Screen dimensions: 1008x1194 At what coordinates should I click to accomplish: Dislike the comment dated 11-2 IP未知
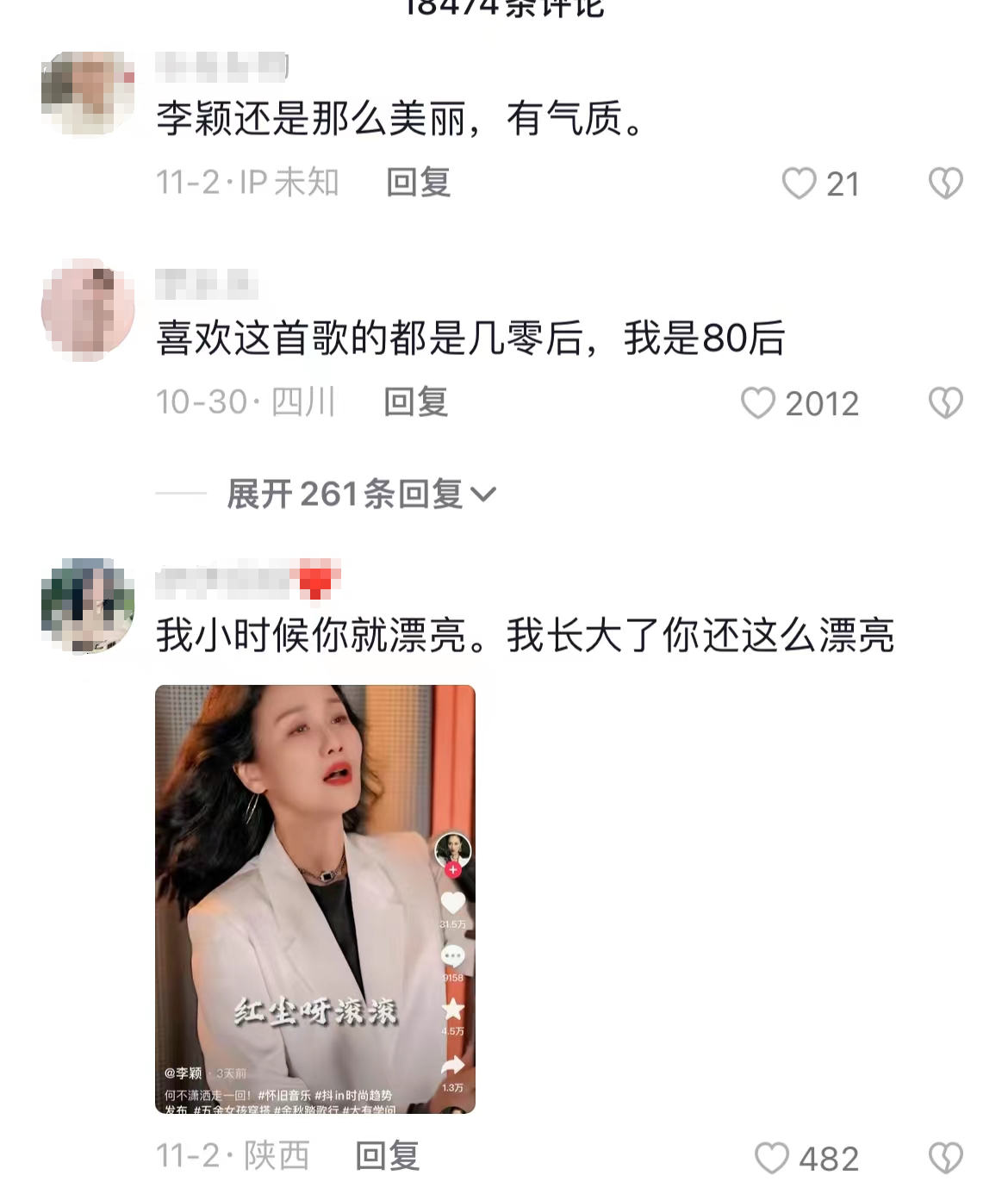point(945,183)
